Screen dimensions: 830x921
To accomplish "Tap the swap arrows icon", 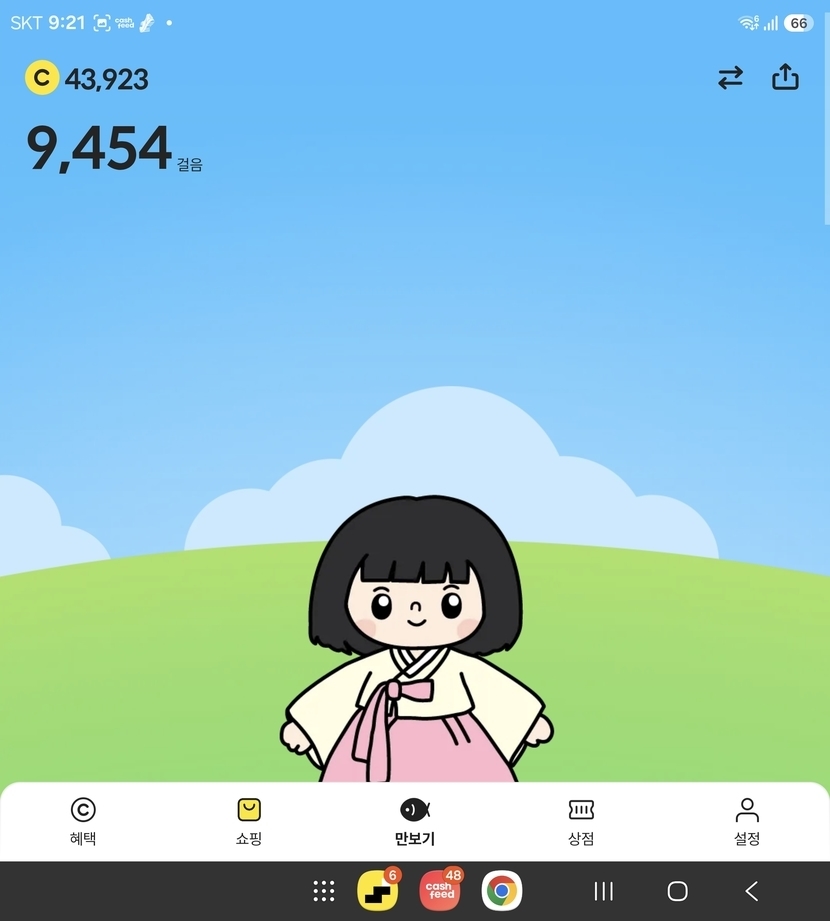I will [730, 78].
